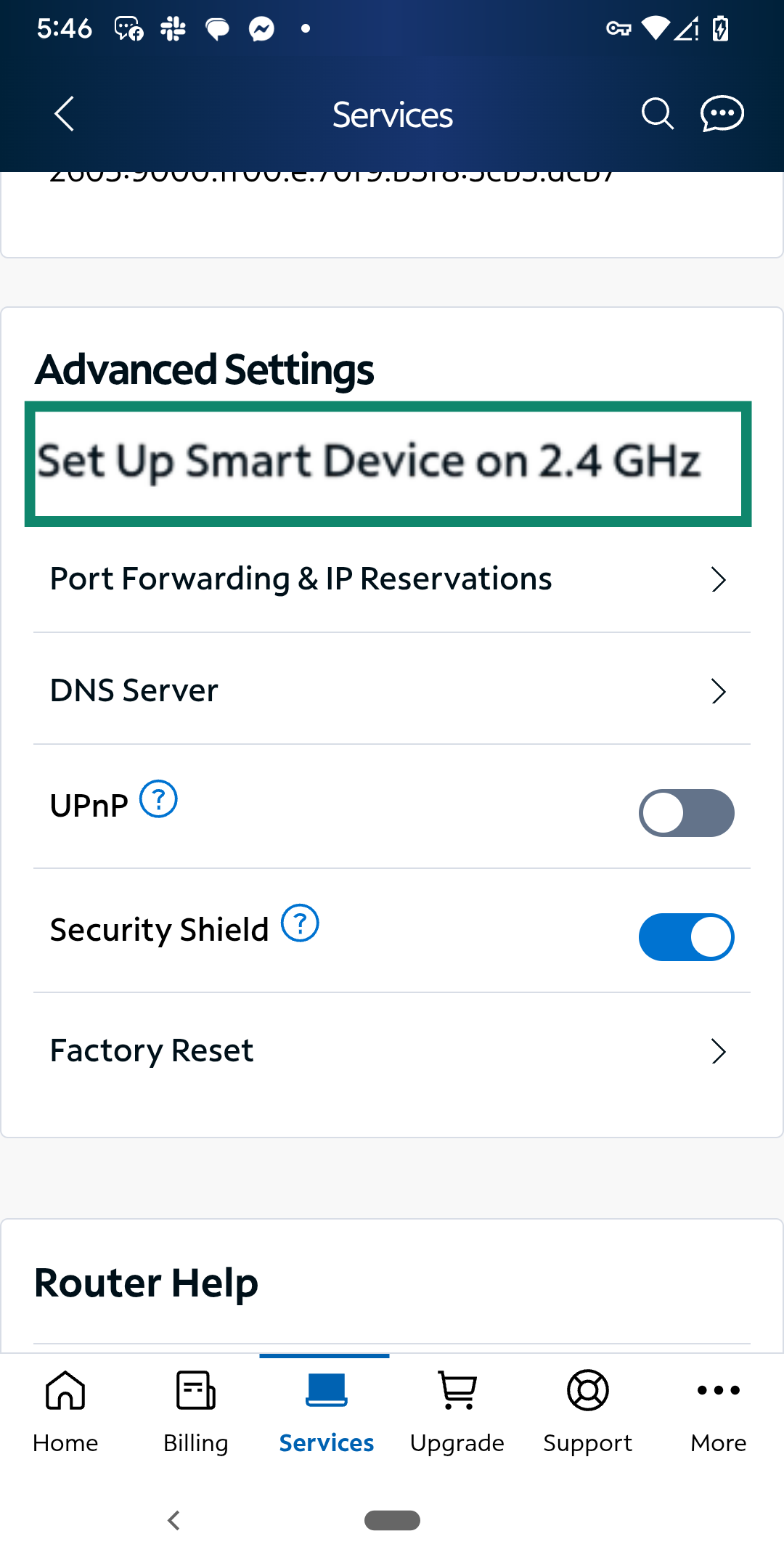This screenshot has width=784, height=1568.
Task: Go back using the header arrow
Action: coord(64,114)
